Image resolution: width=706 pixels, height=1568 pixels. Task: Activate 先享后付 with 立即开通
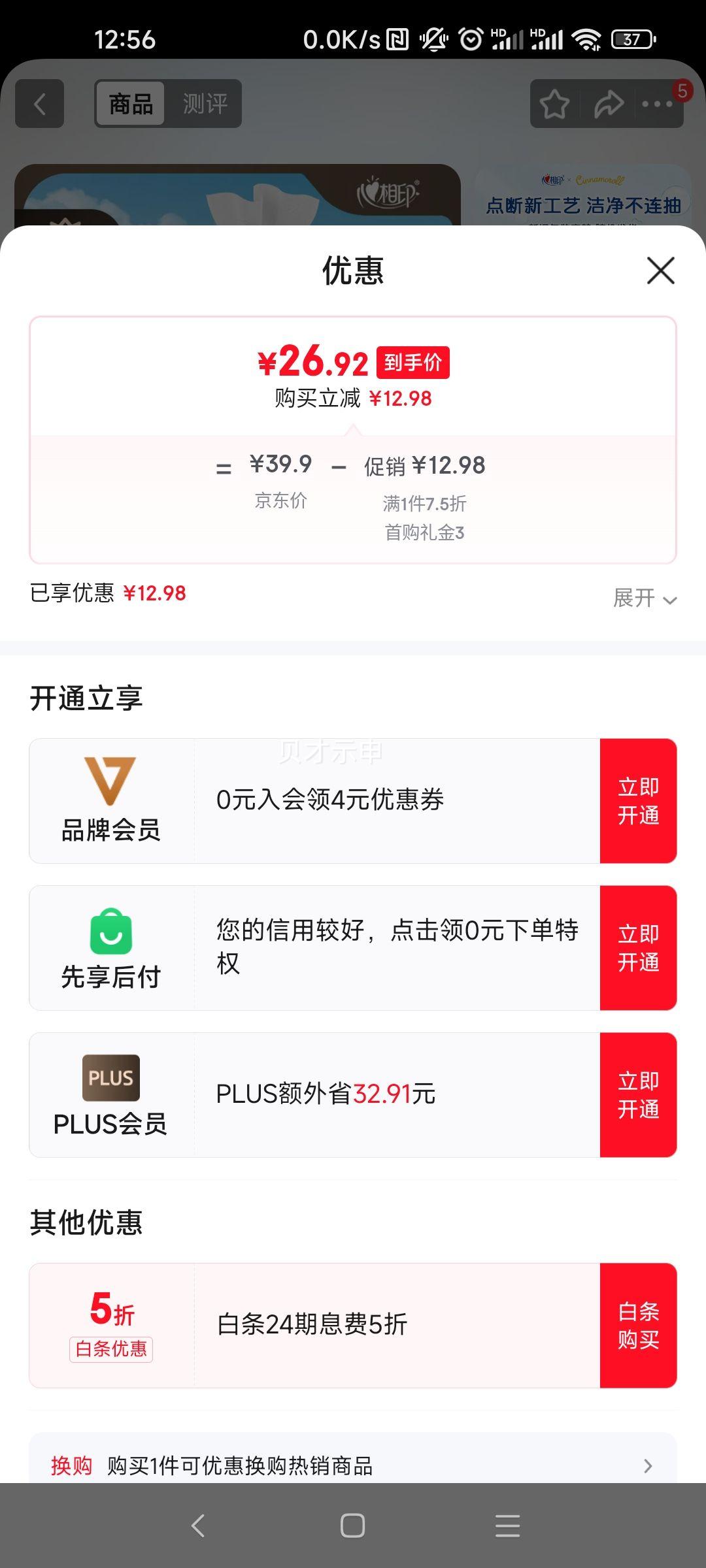coord(638,948)
